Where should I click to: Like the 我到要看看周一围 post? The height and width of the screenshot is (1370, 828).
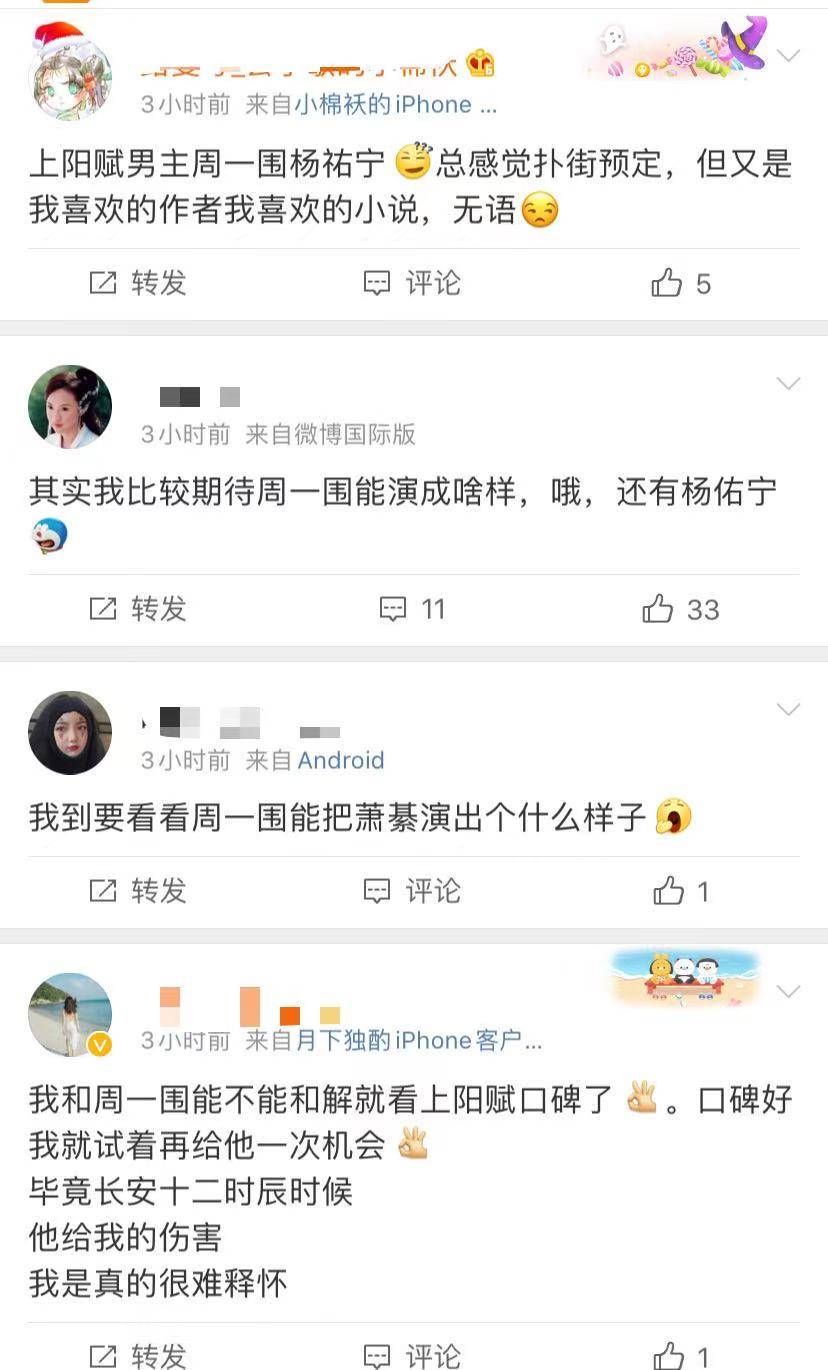(x=681, y=891)
